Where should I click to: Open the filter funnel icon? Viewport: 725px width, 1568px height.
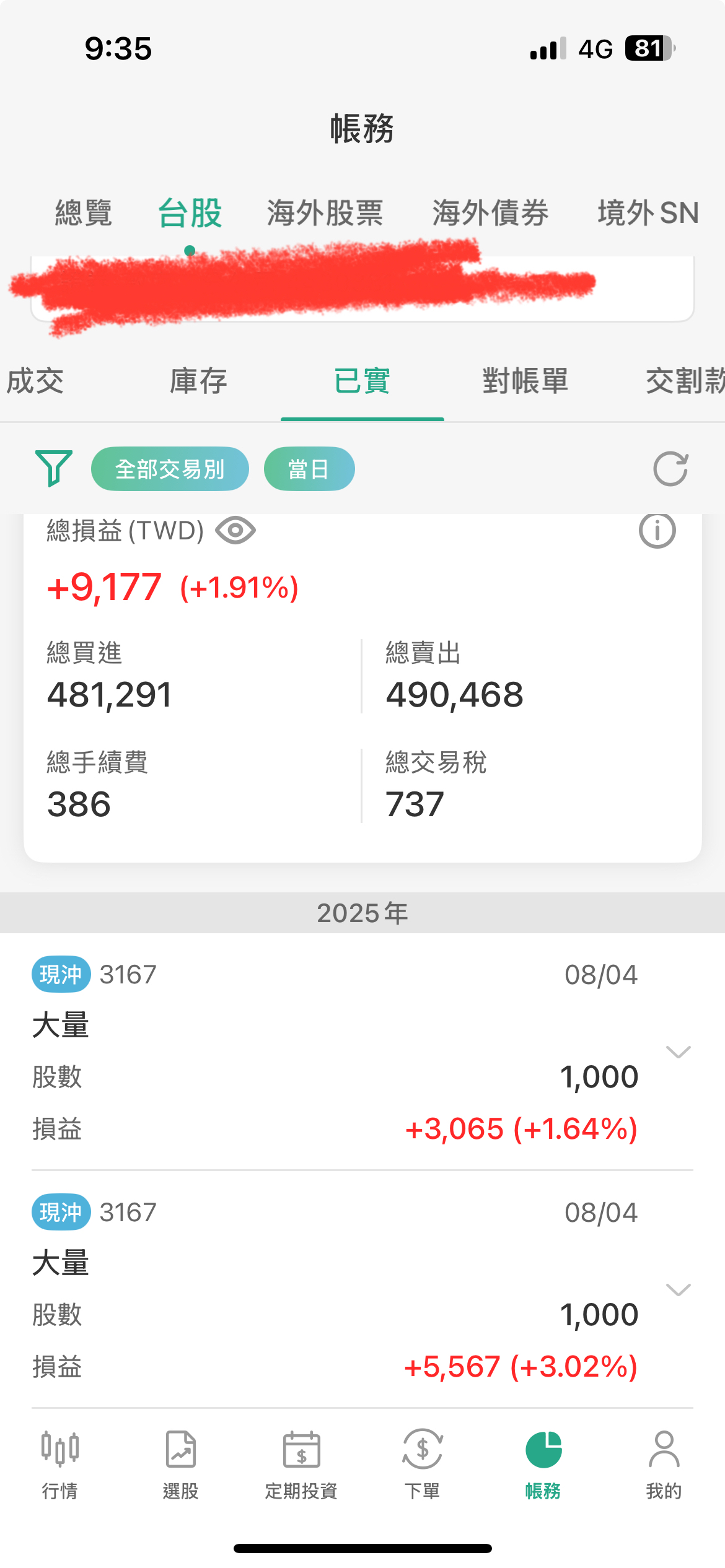(54, 468)
